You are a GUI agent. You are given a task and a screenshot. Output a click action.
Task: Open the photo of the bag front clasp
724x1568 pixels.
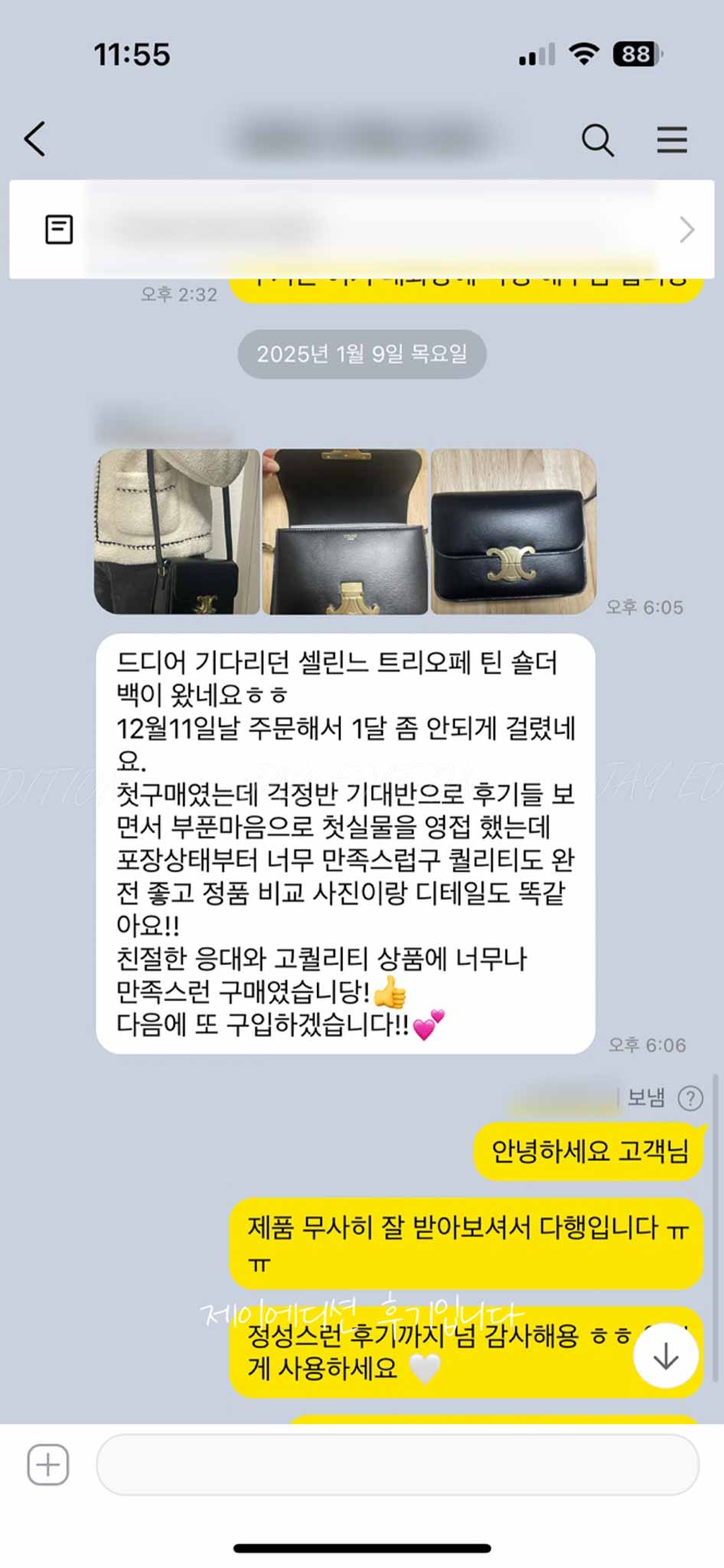pyautogui.click(x=513, y=531)
